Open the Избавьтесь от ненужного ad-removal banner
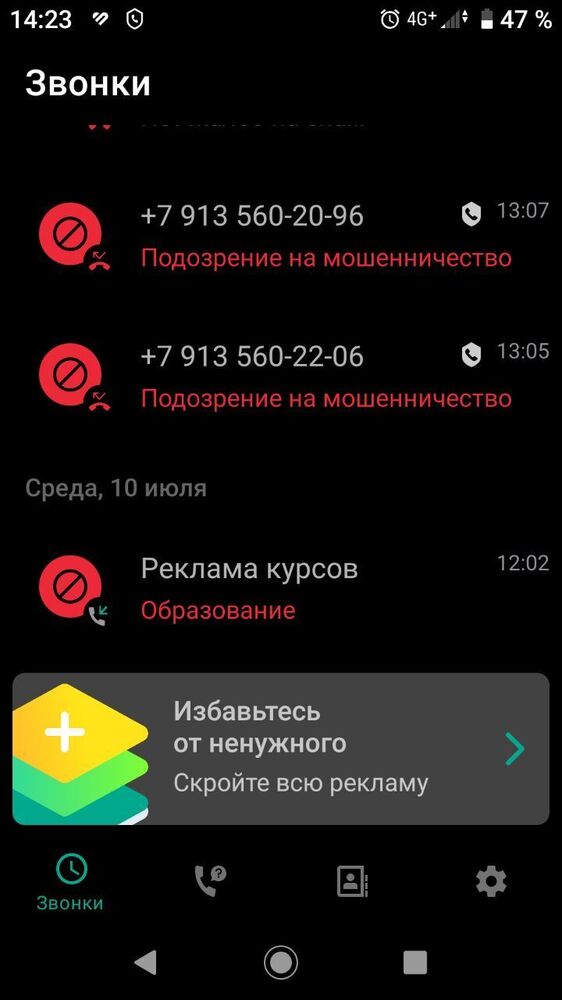The height and width of the screenshot is (1000, 562). [281, 749]
